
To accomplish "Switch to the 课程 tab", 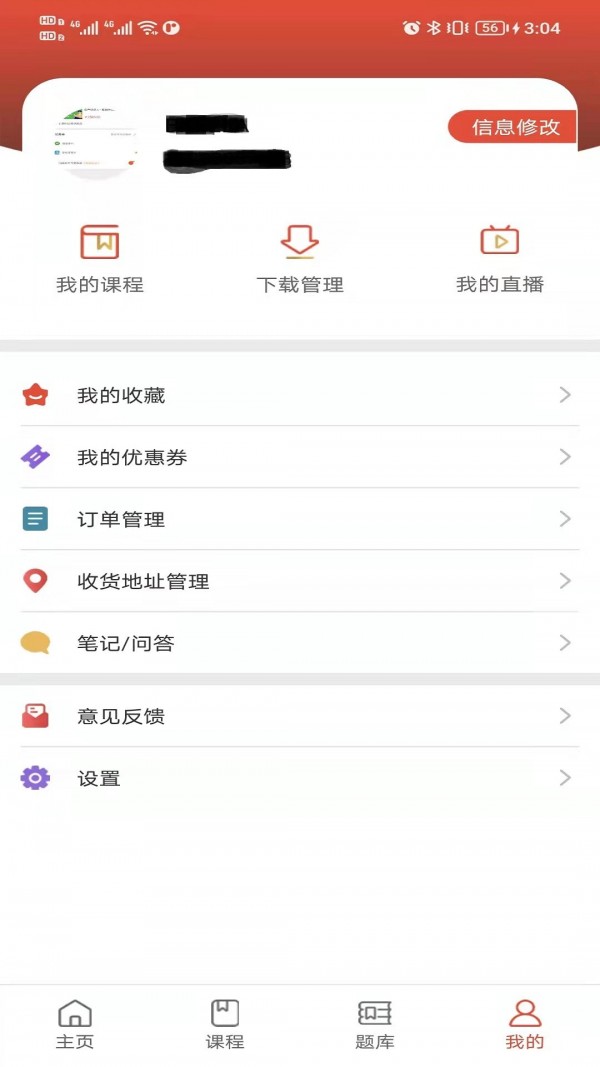I will (x=225, y=1025).
